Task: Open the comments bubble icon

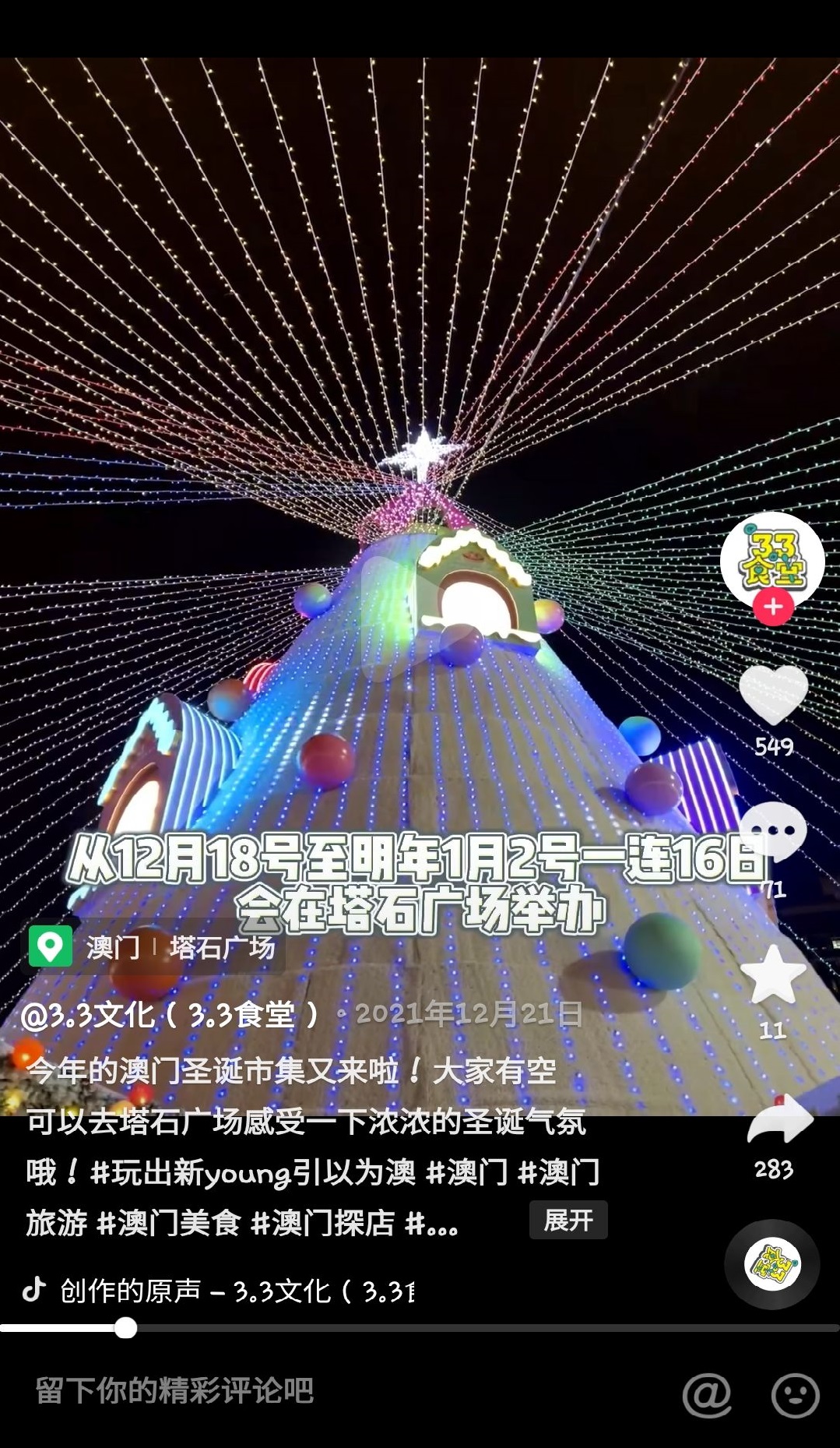Action: point(773,831)
